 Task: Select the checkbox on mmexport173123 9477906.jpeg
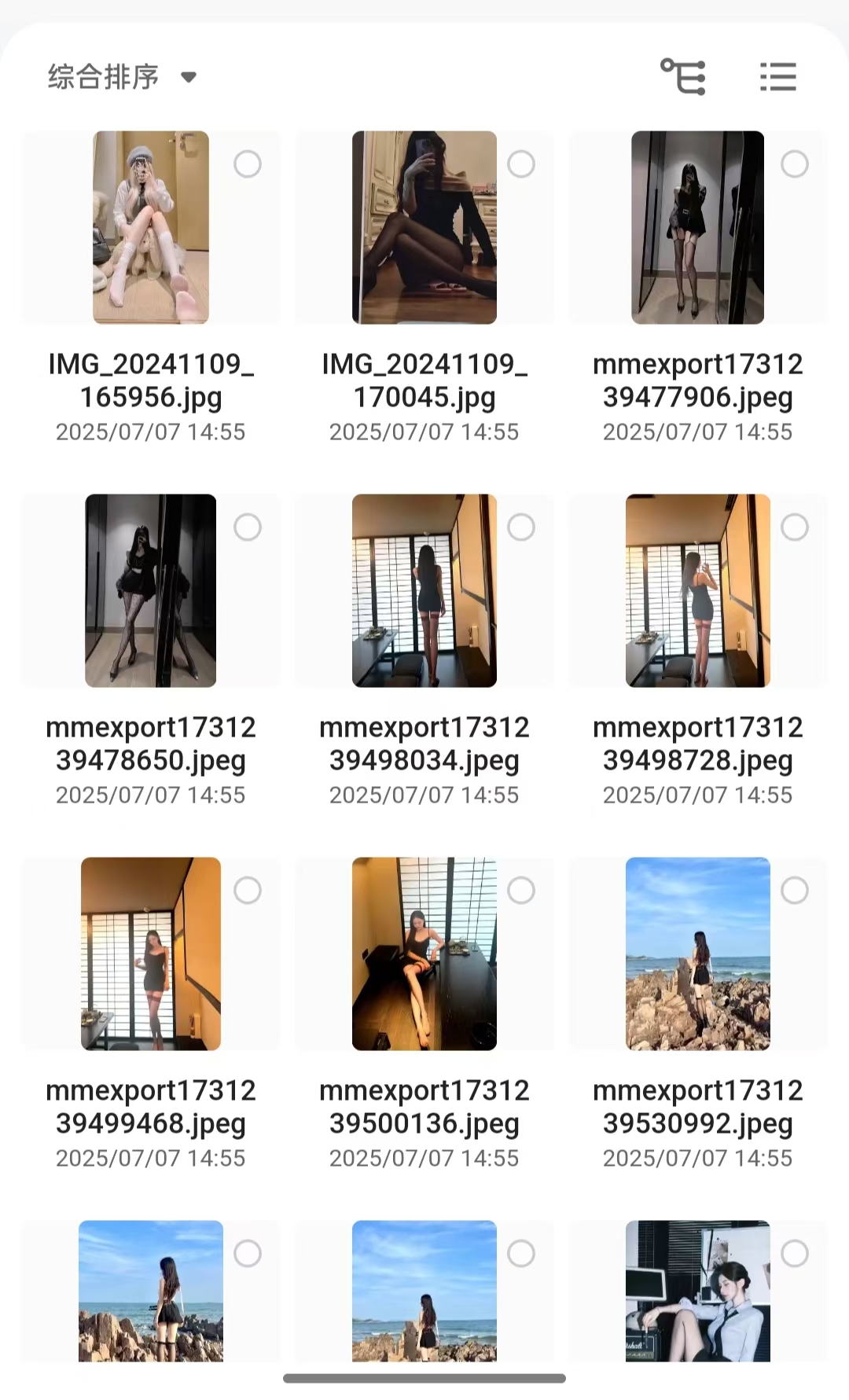click(793, 164)
